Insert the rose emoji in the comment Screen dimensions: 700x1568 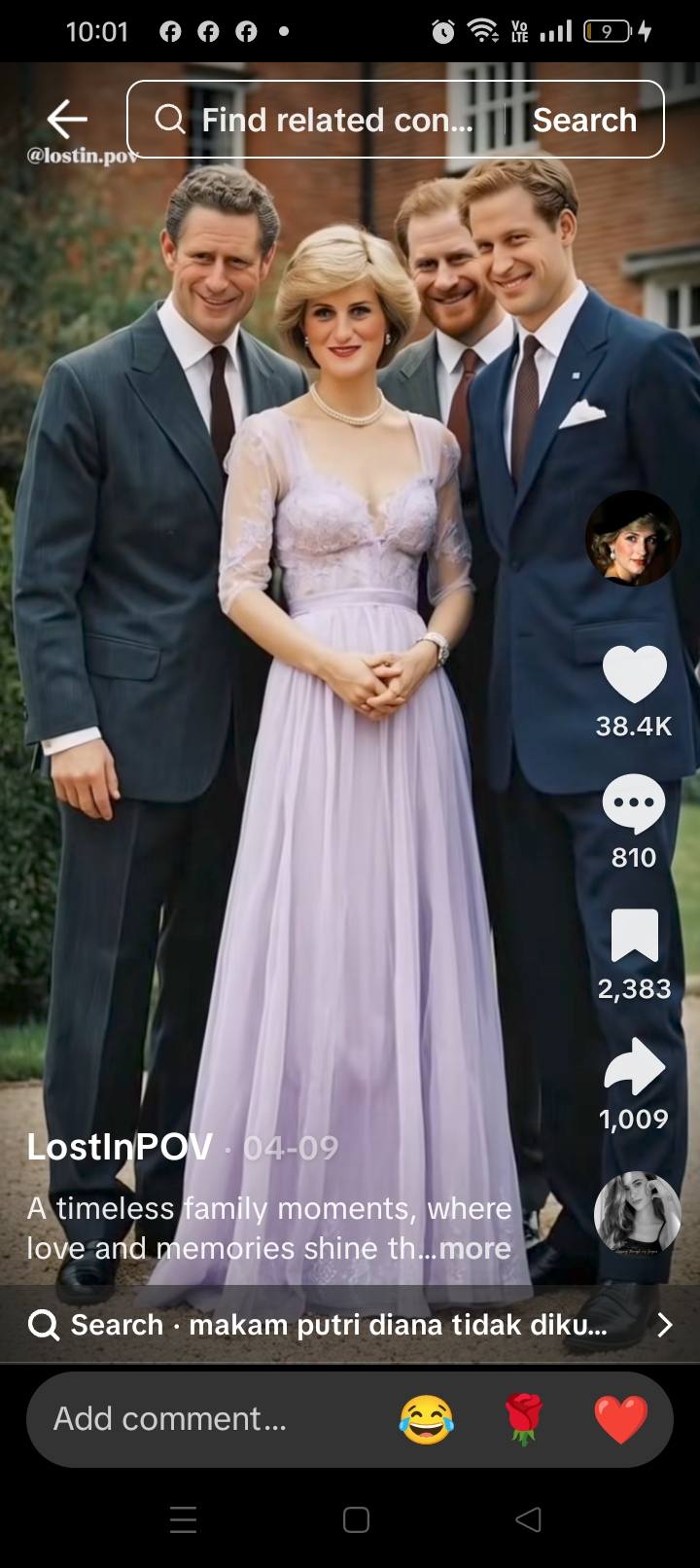(x=524, y=1419)
